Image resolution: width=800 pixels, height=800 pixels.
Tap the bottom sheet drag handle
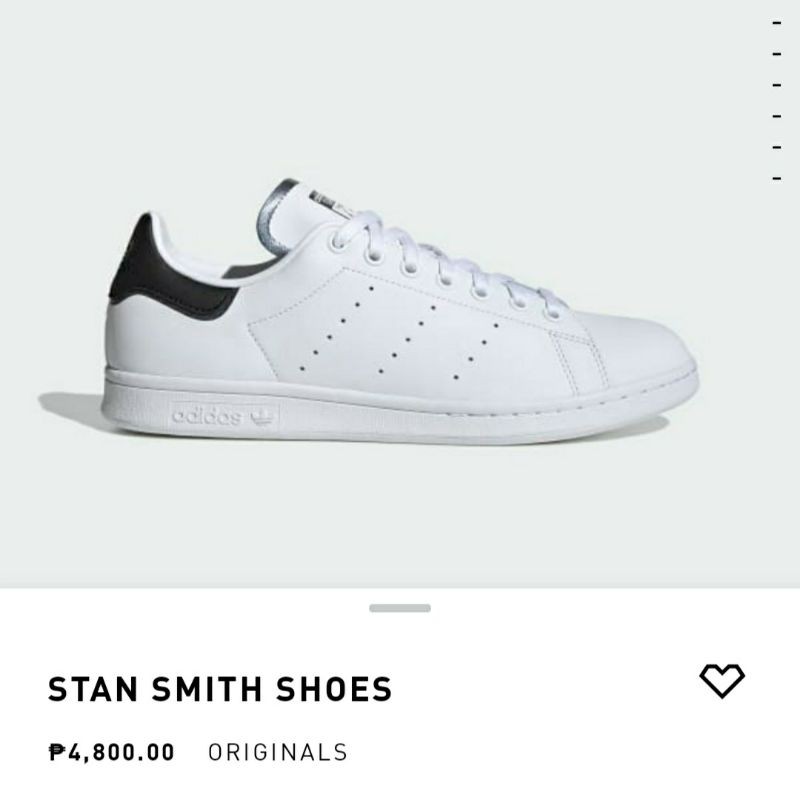(400, 608)
